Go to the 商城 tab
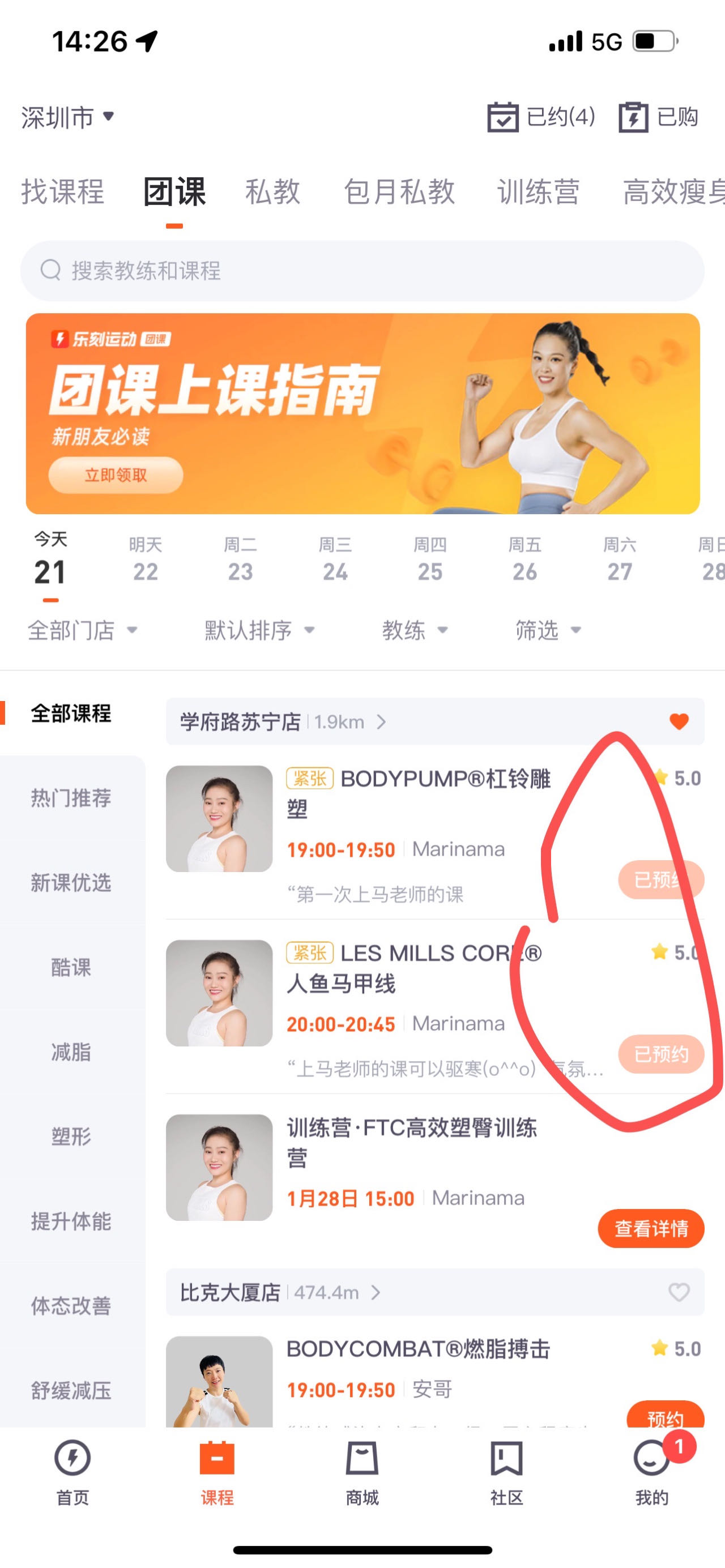The width and height of the screenshot is (725, 1568). point(362,1473)
